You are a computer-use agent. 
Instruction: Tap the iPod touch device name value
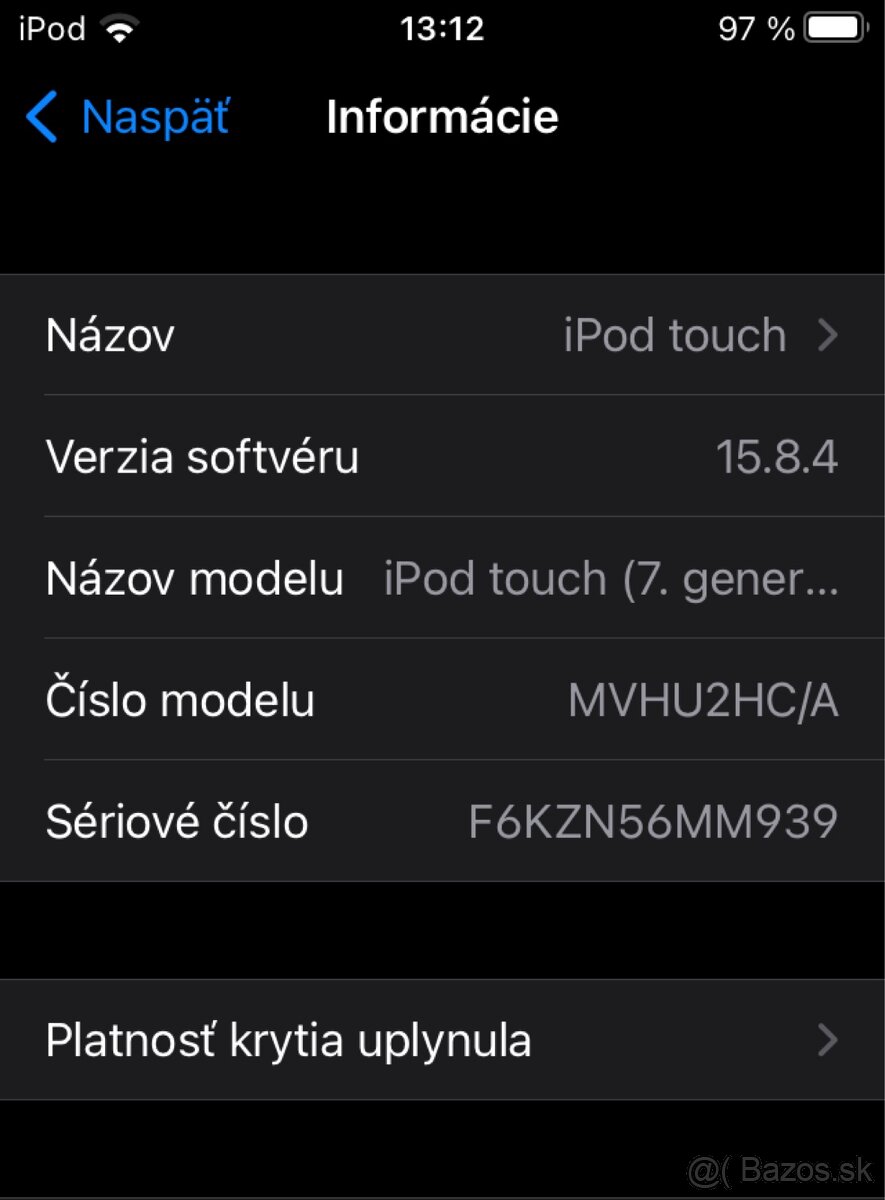(x=676, y=335)
